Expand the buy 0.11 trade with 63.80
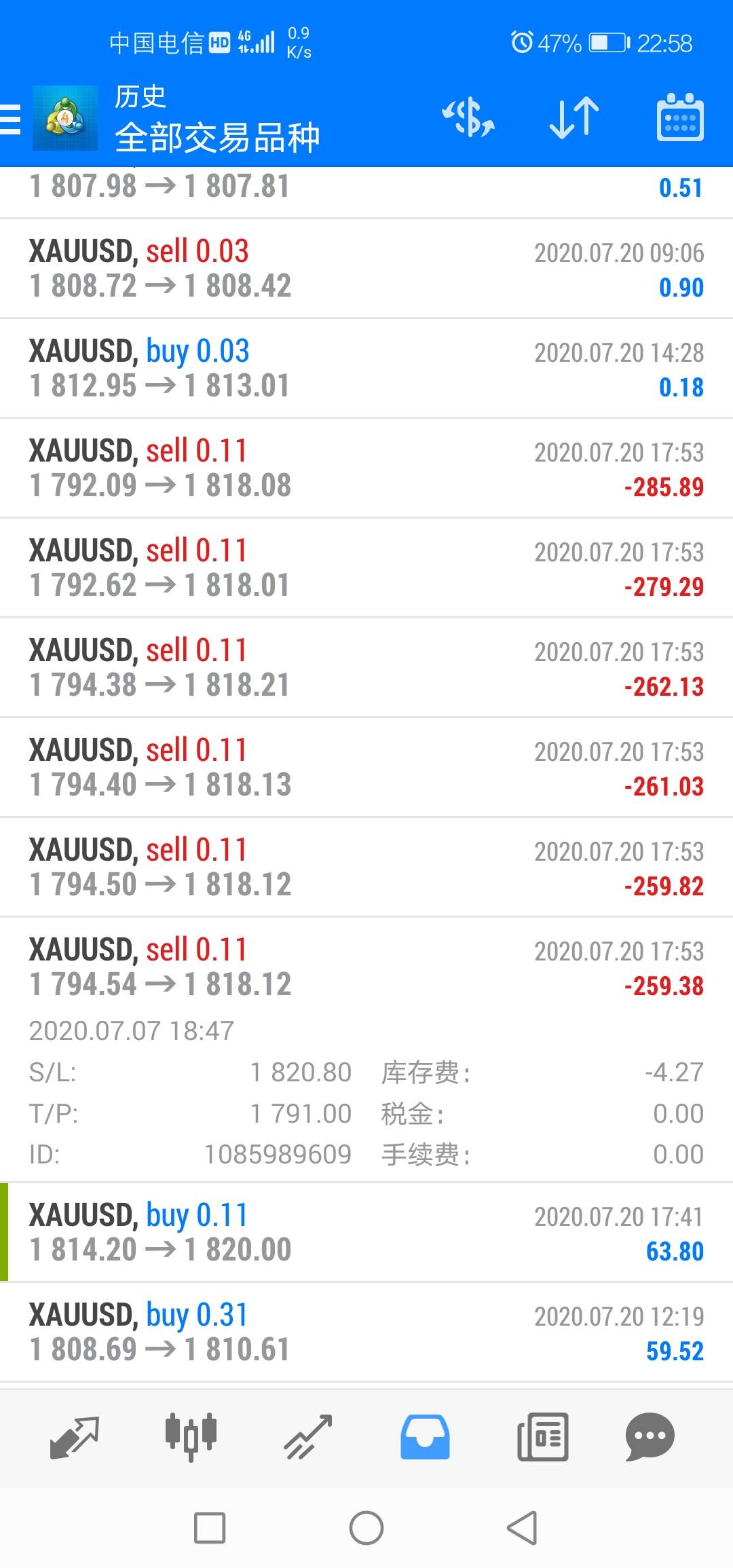This screenshot has width=733, height=1568. pyautogui.click(x=366, y=1232)
